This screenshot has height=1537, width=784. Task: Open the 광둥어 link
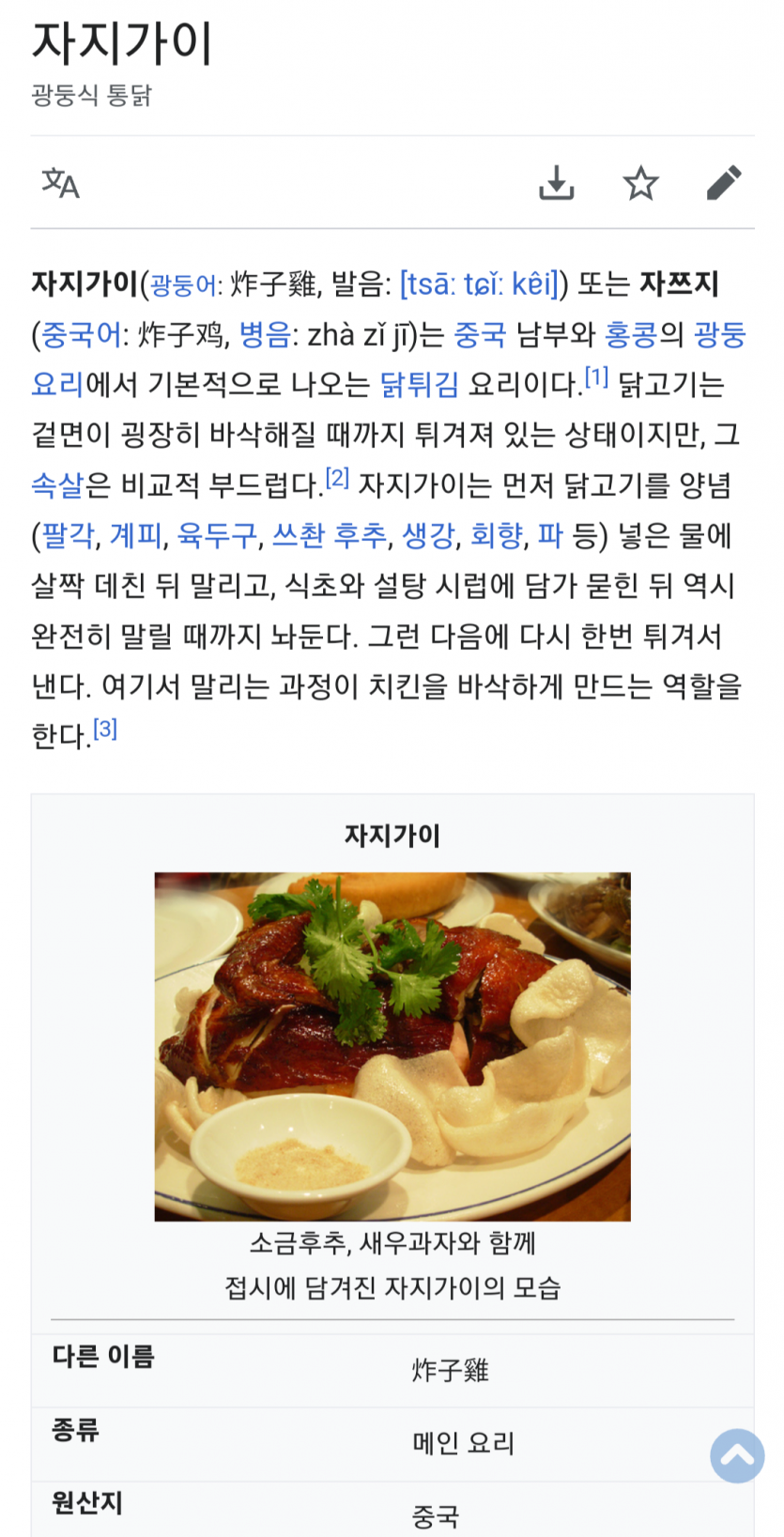[183, 284]
